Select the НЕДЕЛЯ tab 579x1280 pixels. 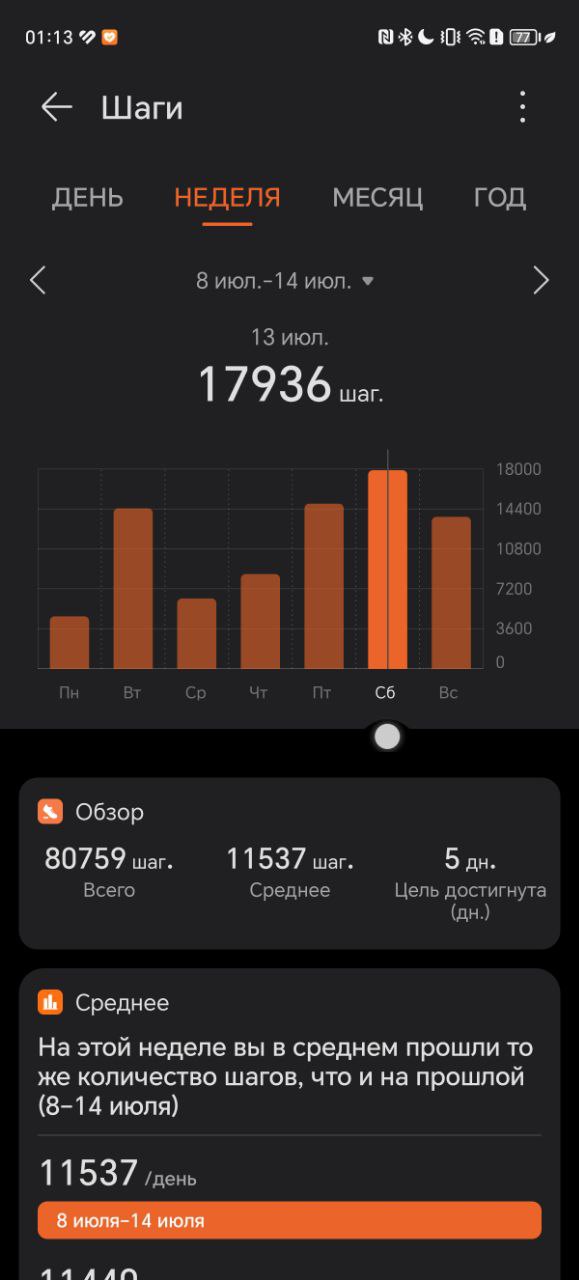click(x=227, y=197)
